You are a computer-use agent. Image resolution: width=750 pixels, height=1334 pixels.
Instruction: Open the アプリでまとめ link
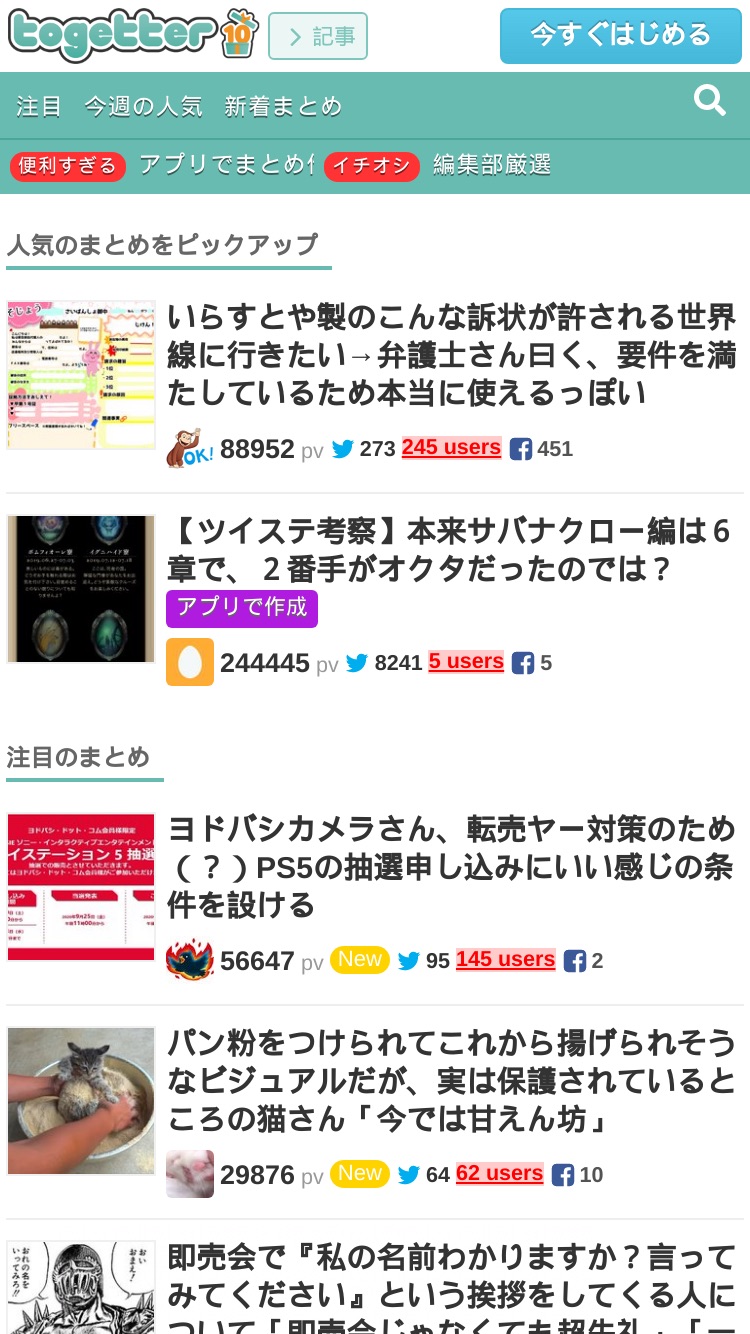tap(226, 164)
